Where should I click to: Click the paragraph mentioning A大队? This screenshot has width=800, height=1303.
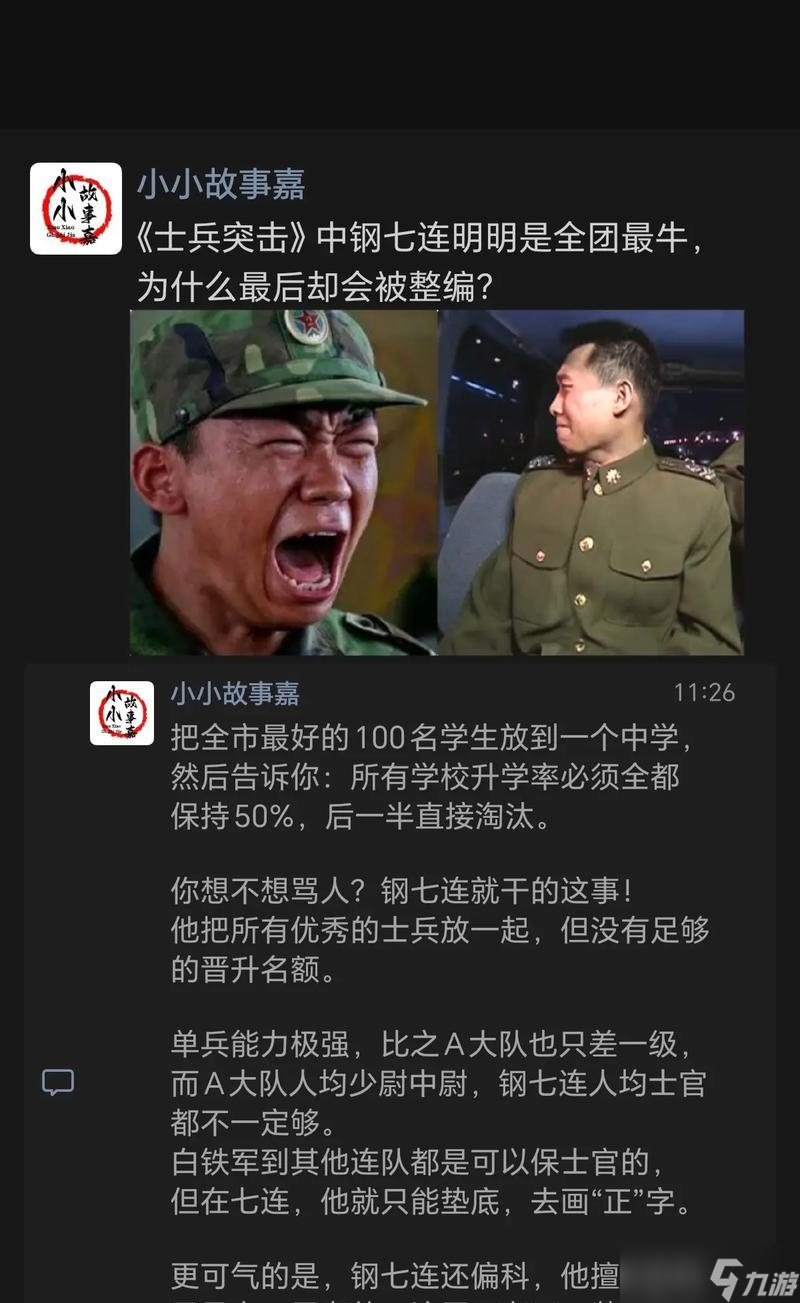(430, 1082)
